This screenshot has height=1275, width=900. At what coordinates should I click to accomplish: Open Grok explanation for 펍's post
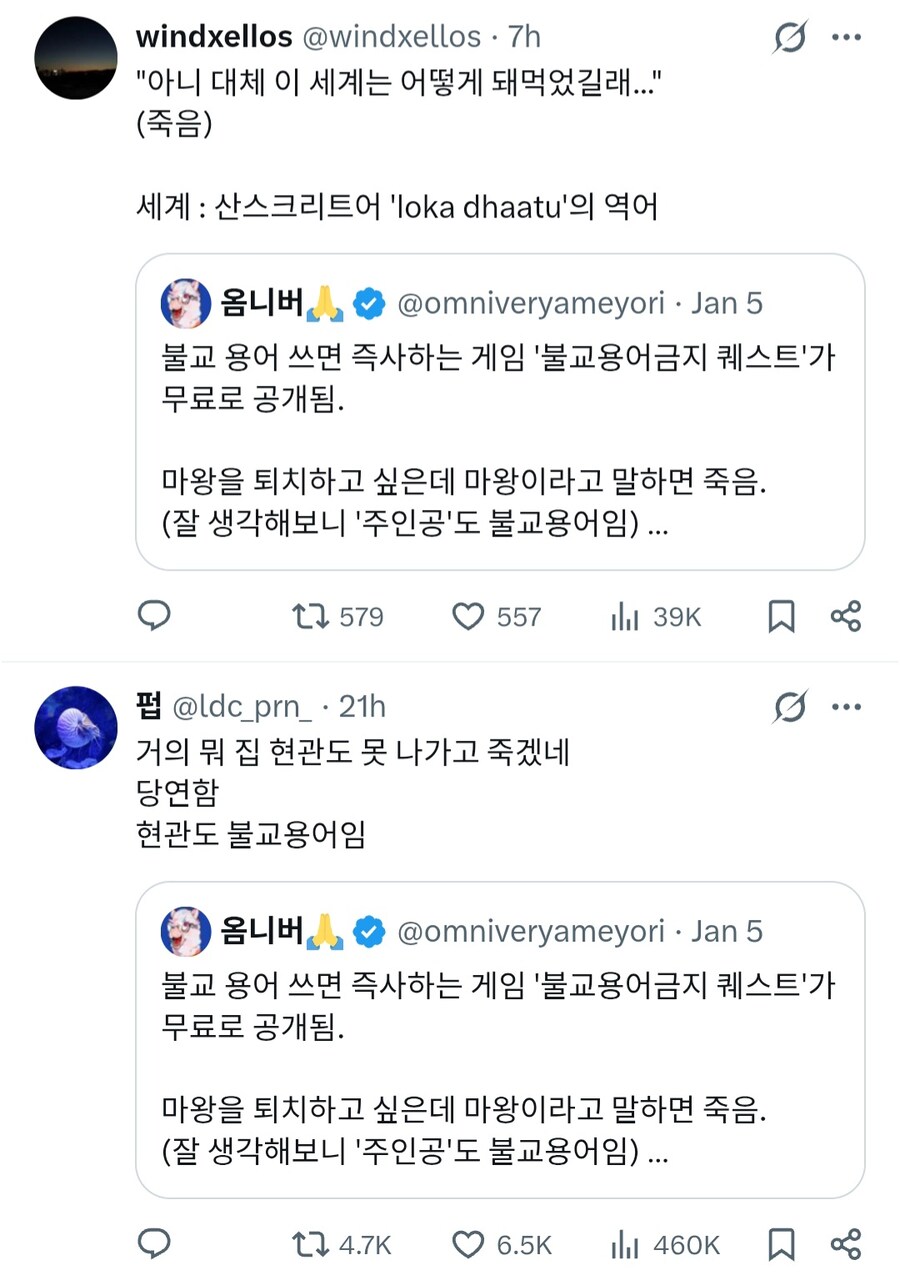(790, 707)
